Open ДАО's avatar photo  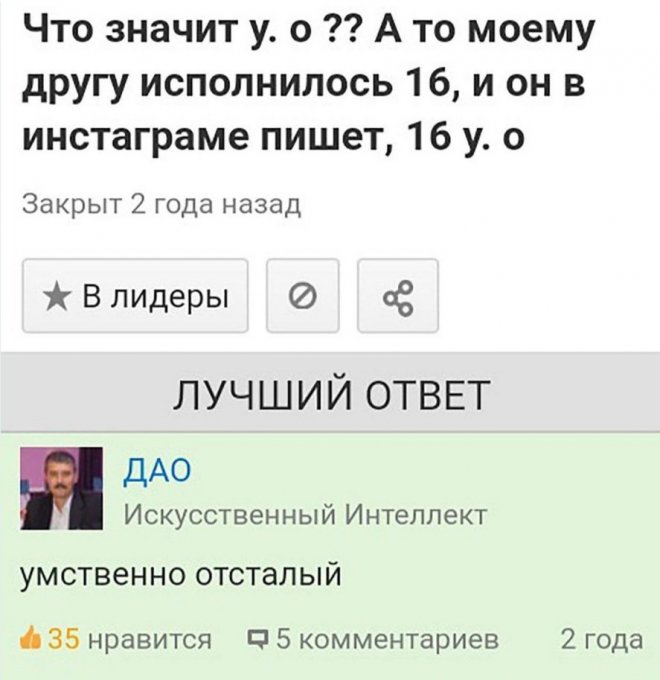tap(62, 489)
